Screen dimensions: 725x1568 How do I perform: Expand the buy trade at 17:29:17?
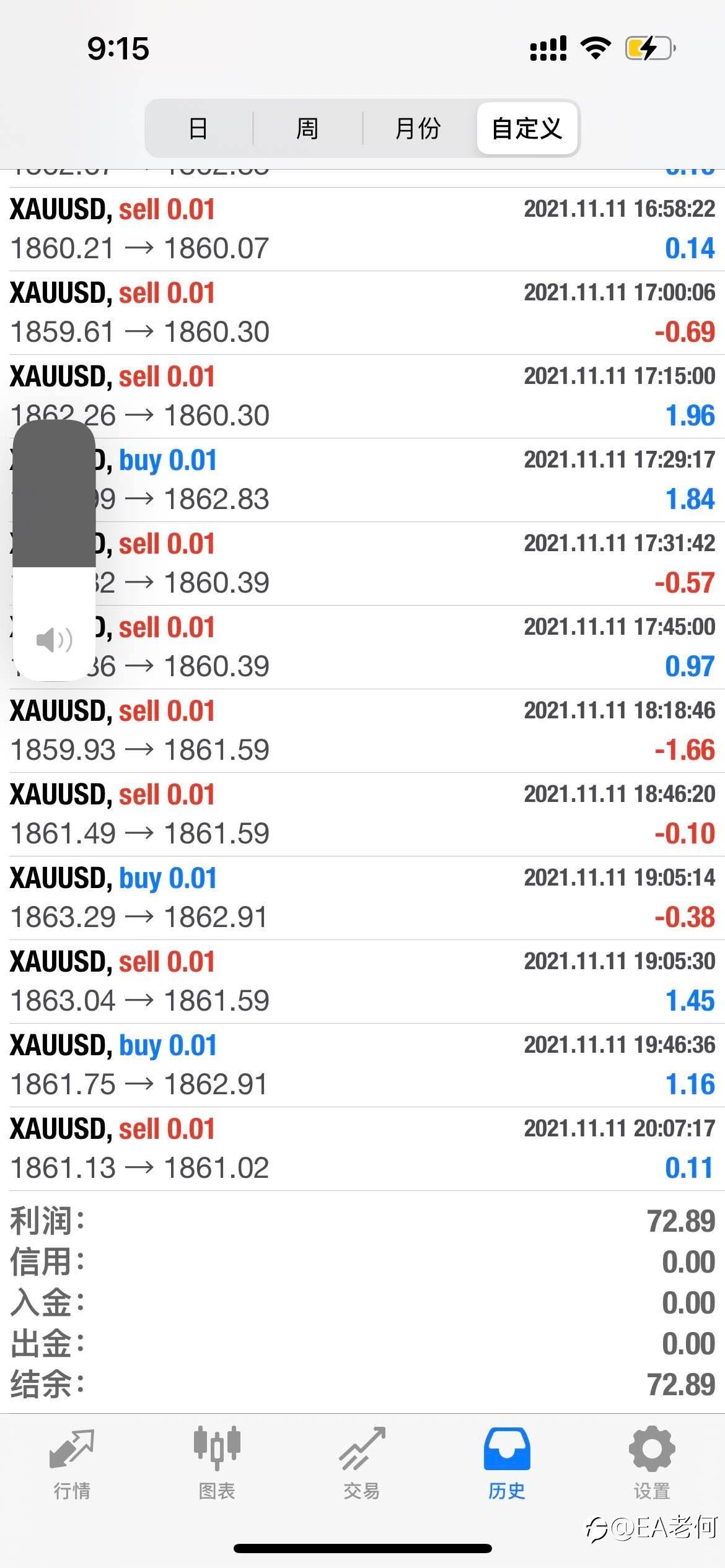362,480
